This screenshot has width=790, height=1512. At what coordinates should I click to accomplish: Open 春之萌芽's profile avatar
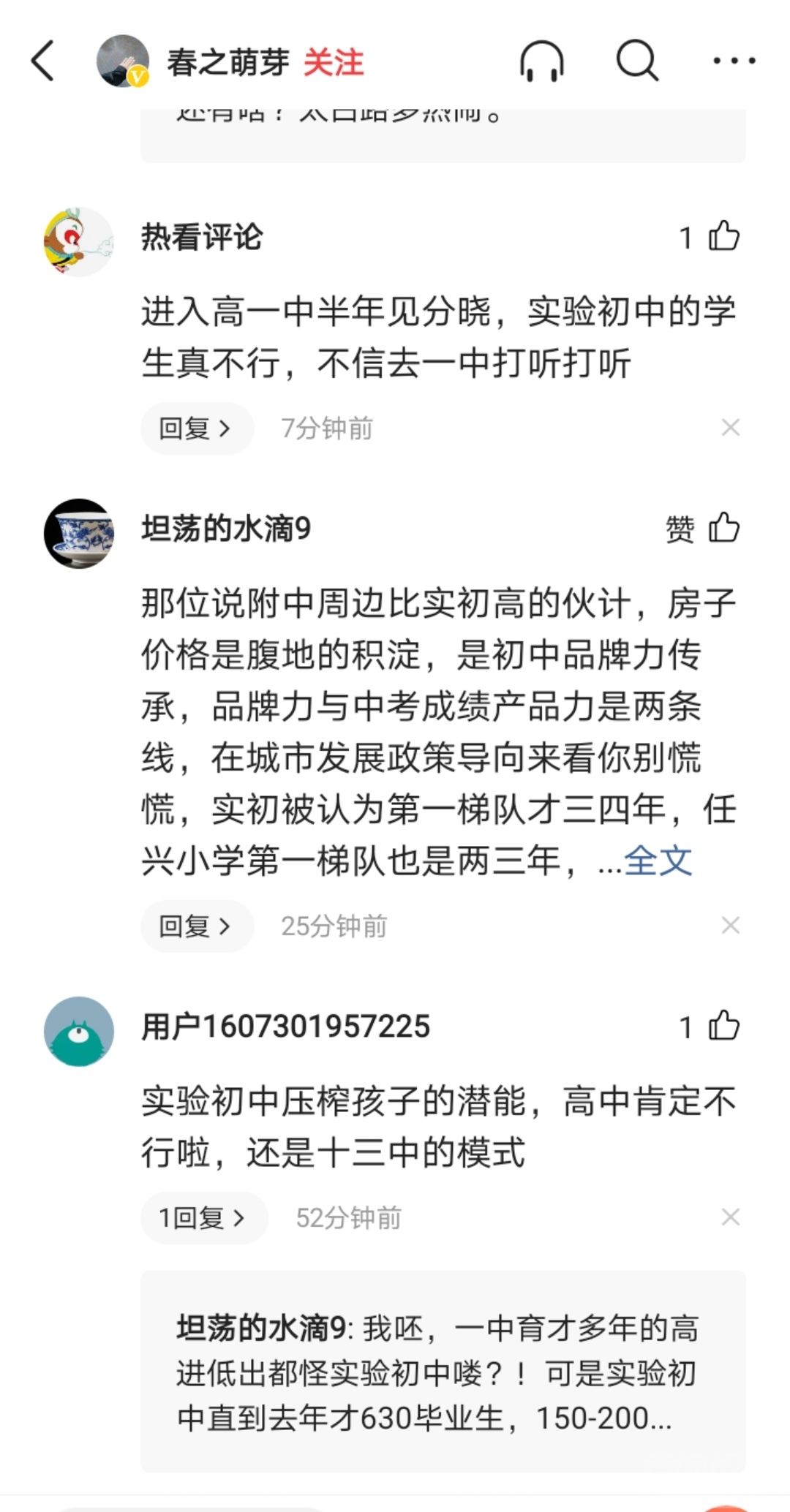tap(123, 62)
